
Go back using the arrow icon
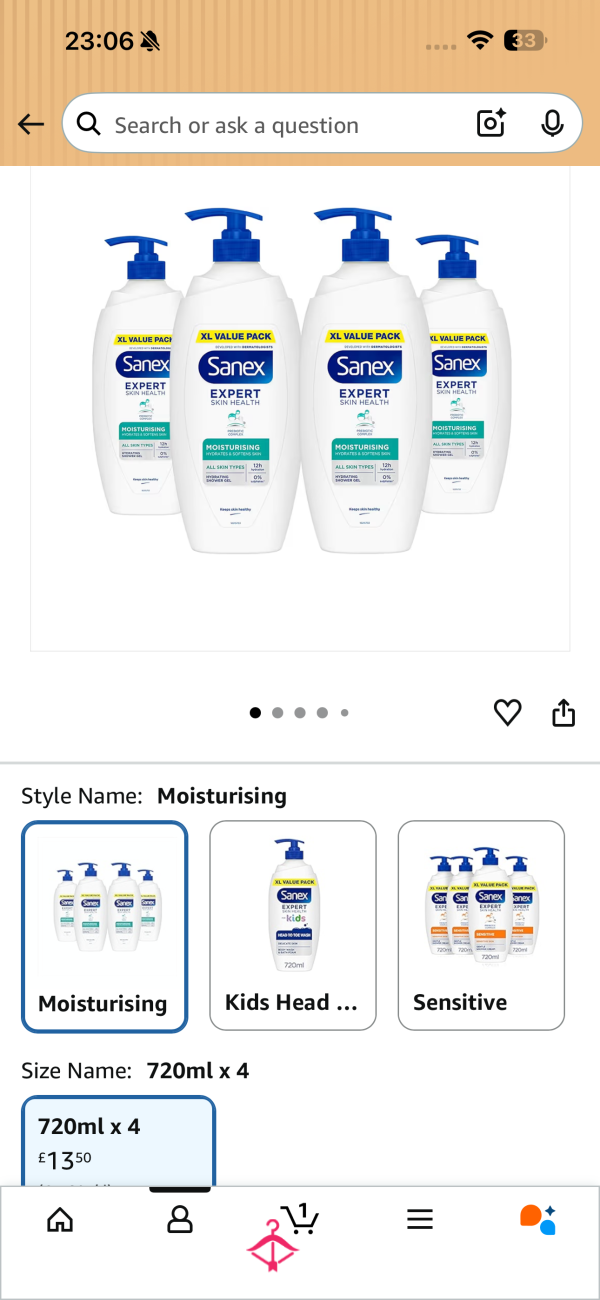[x=31, y=124]
